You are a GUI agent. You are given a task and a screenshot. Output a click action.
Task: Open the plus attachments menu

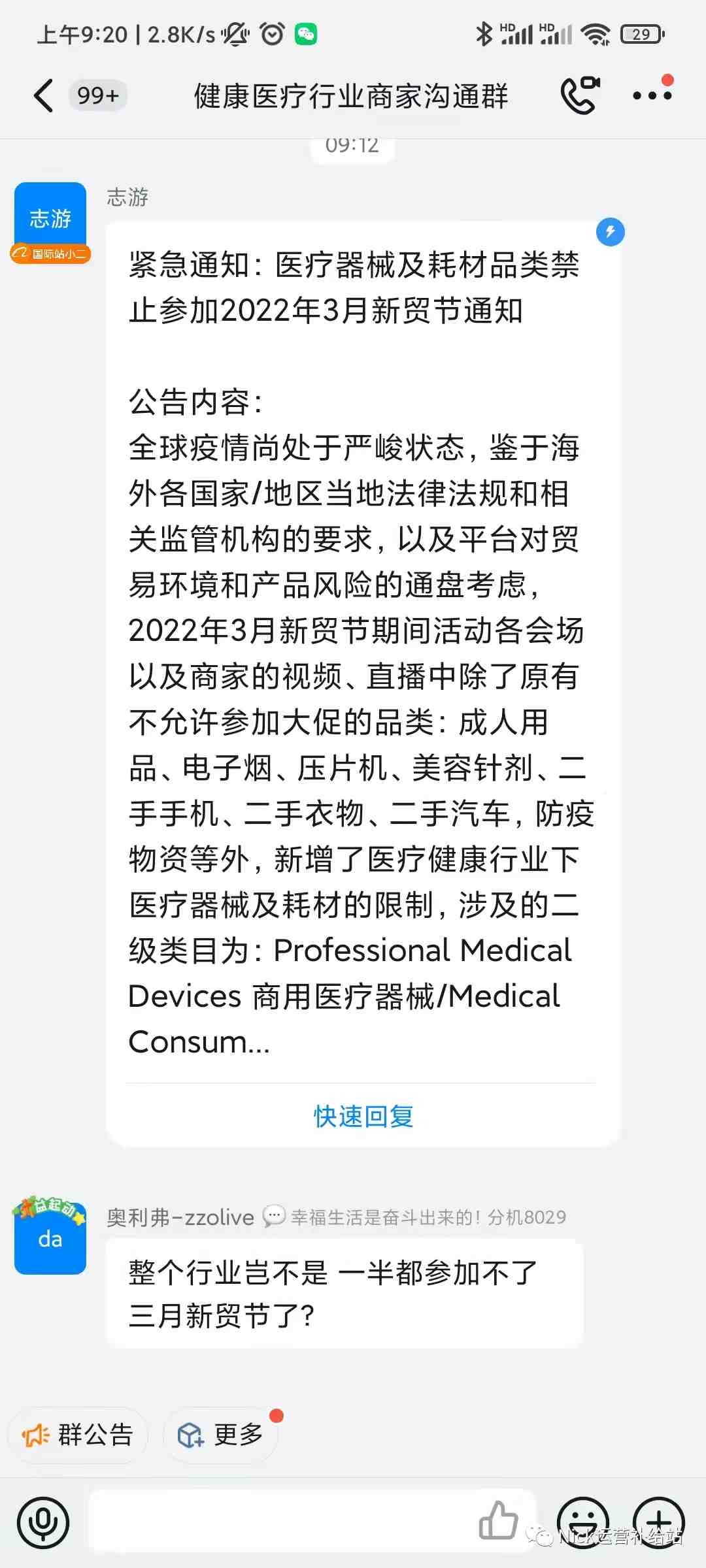click(x=658, y=1522)
